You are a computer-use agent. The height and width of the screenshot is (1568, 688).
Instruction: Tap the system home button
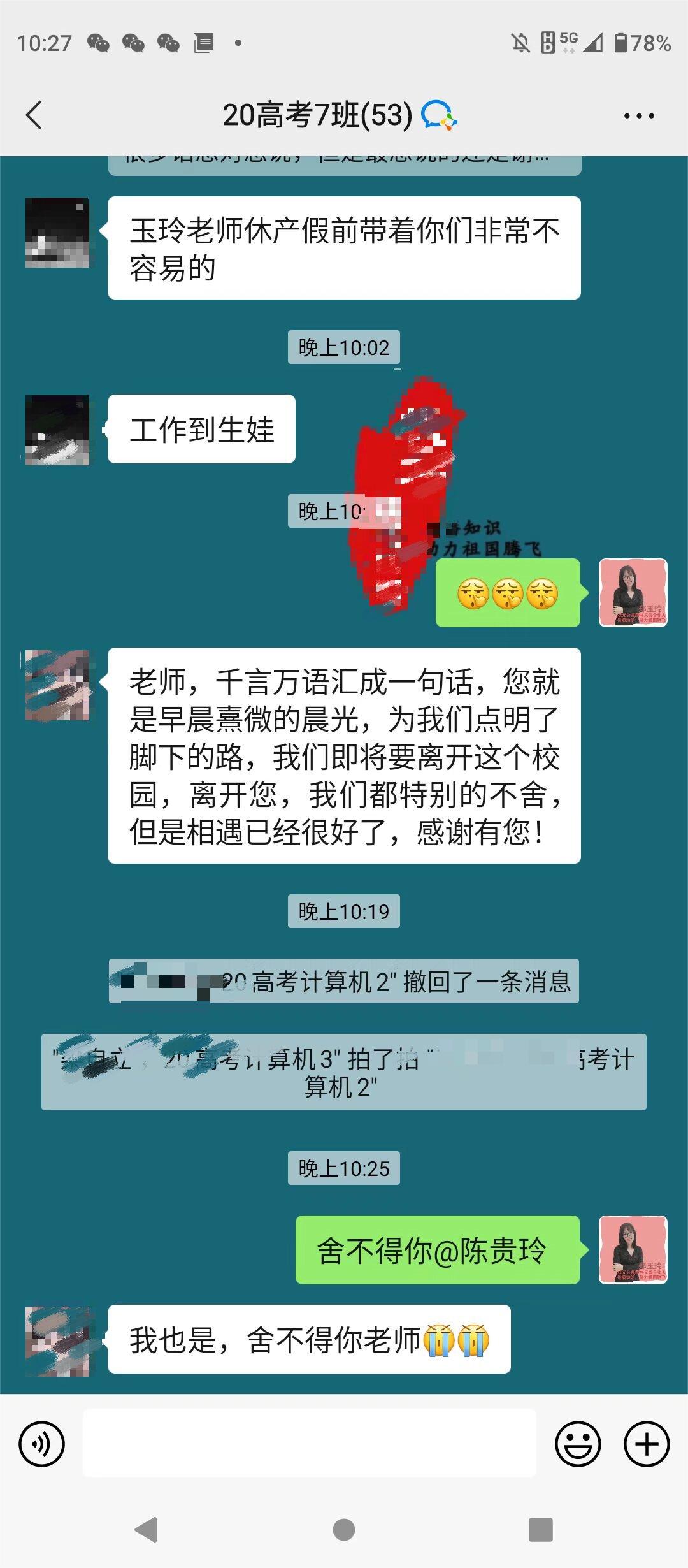tap(344, 1529)
